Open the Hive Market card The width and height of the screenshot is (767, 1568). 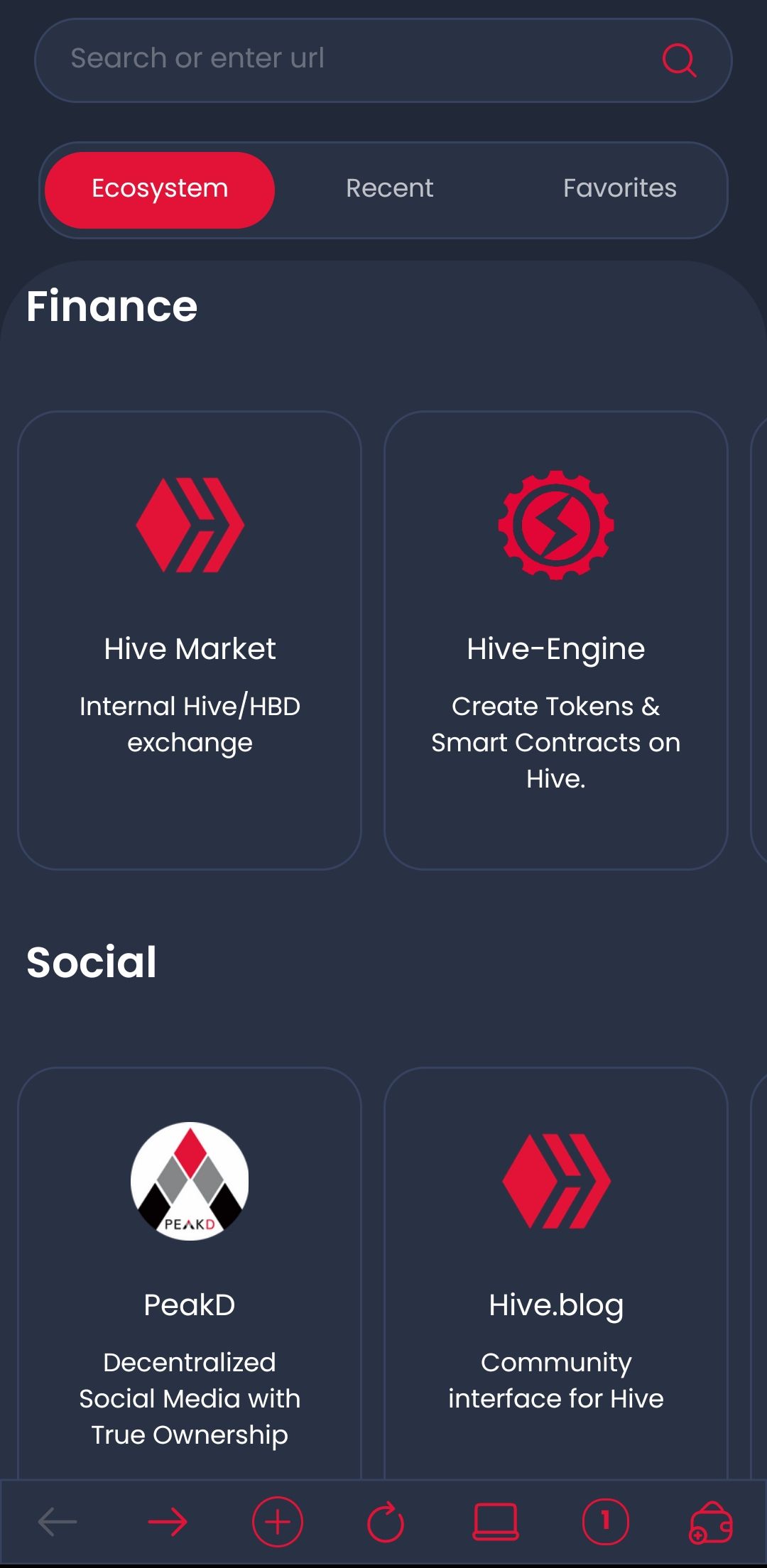tap(190, 639)
